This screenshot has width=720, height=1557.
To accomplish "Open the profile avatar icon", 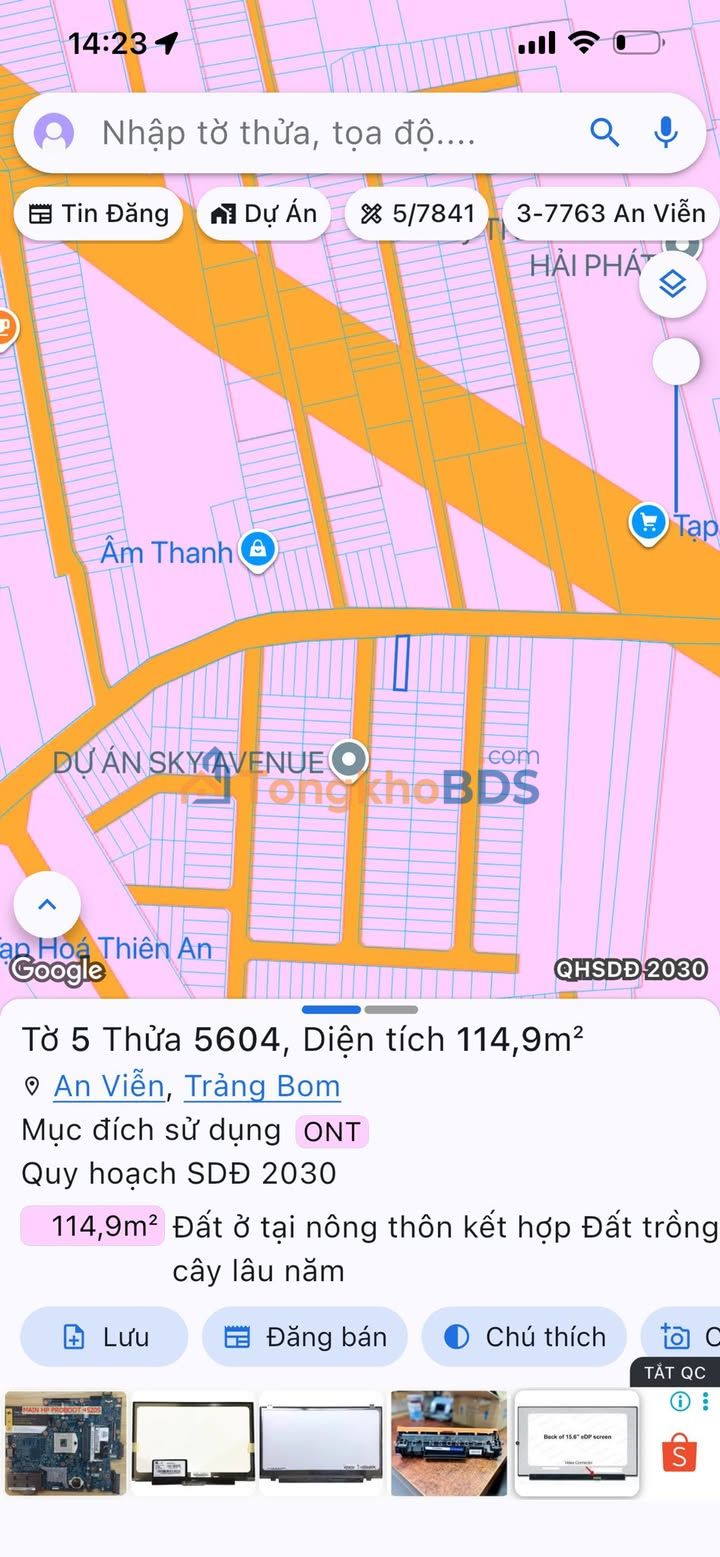I will tap(54, 133).
